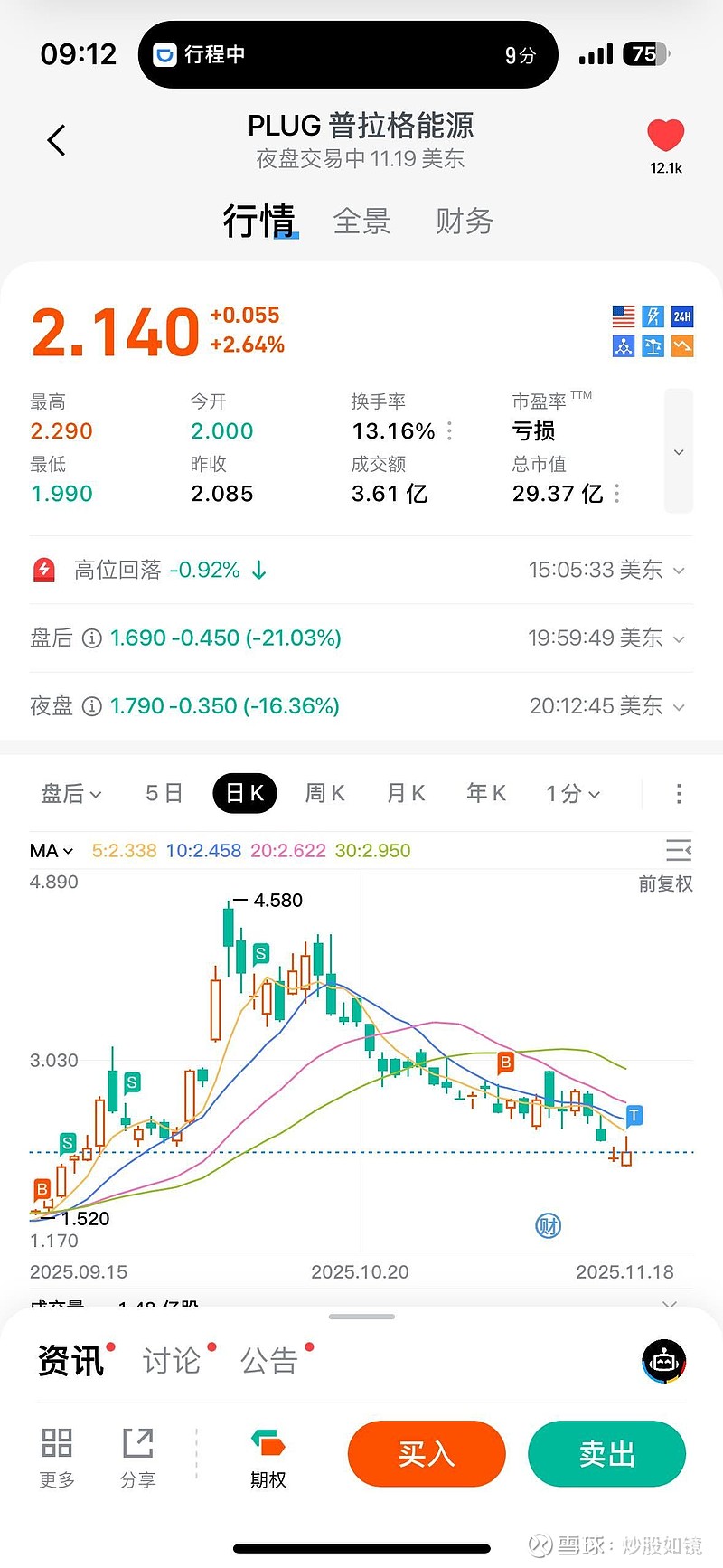Image resolution: width=723 pixels, height=1568 pixels.
Task: Open 期权 options trading
Action: [x=268, y=1456]
